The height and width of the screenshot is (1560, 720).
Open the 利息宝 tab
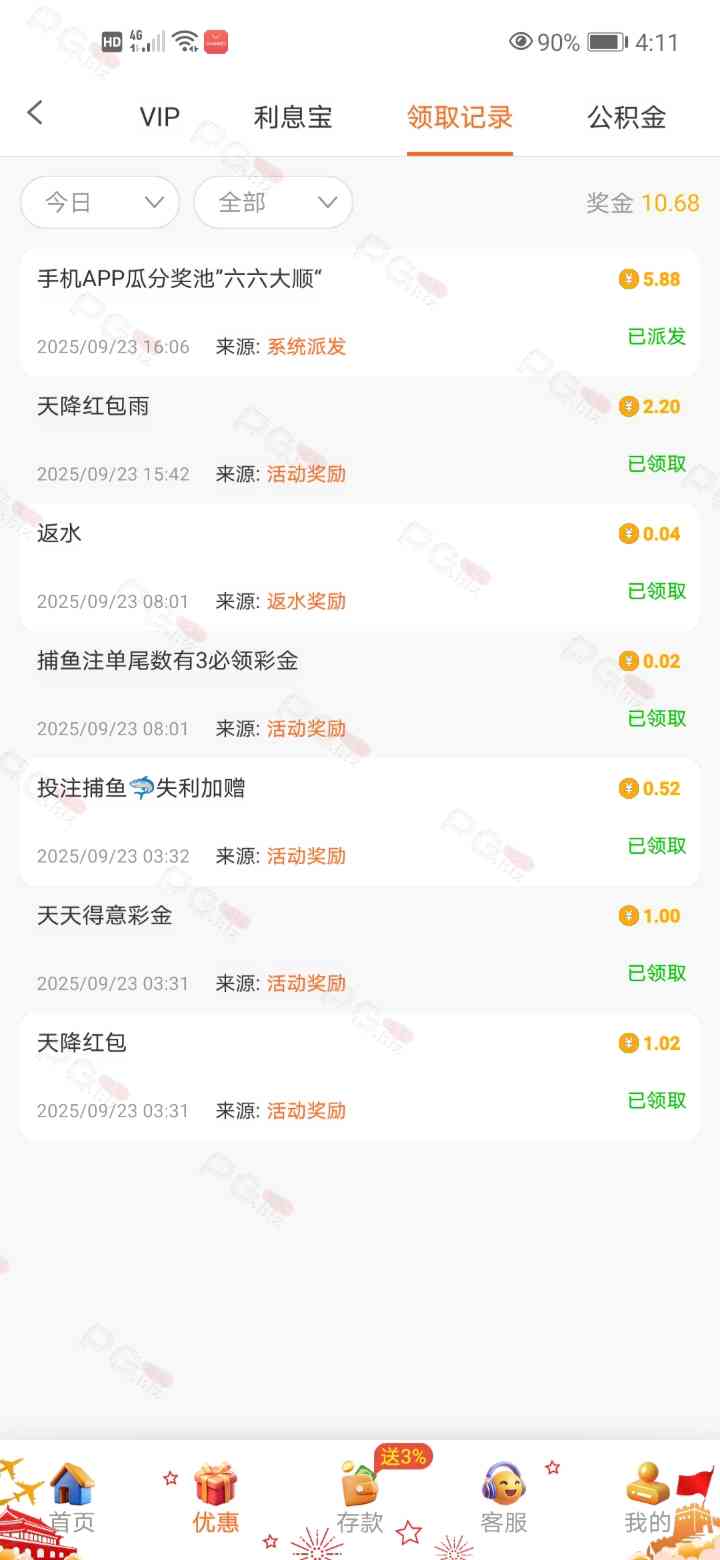[292, 118]
